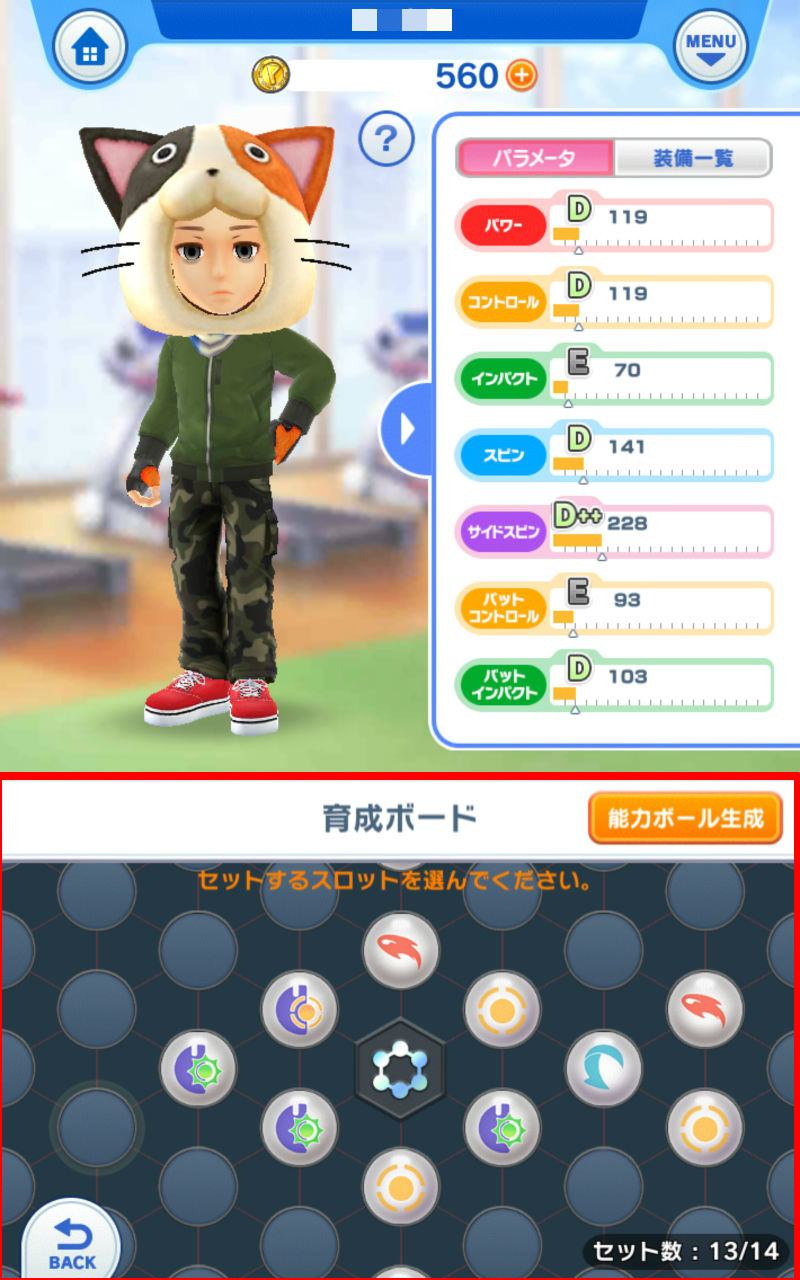The width and height of the screenshot is (800, 1280).
Task: Tap the 能力ボール生成 button
Action: [x=686, y=818]
